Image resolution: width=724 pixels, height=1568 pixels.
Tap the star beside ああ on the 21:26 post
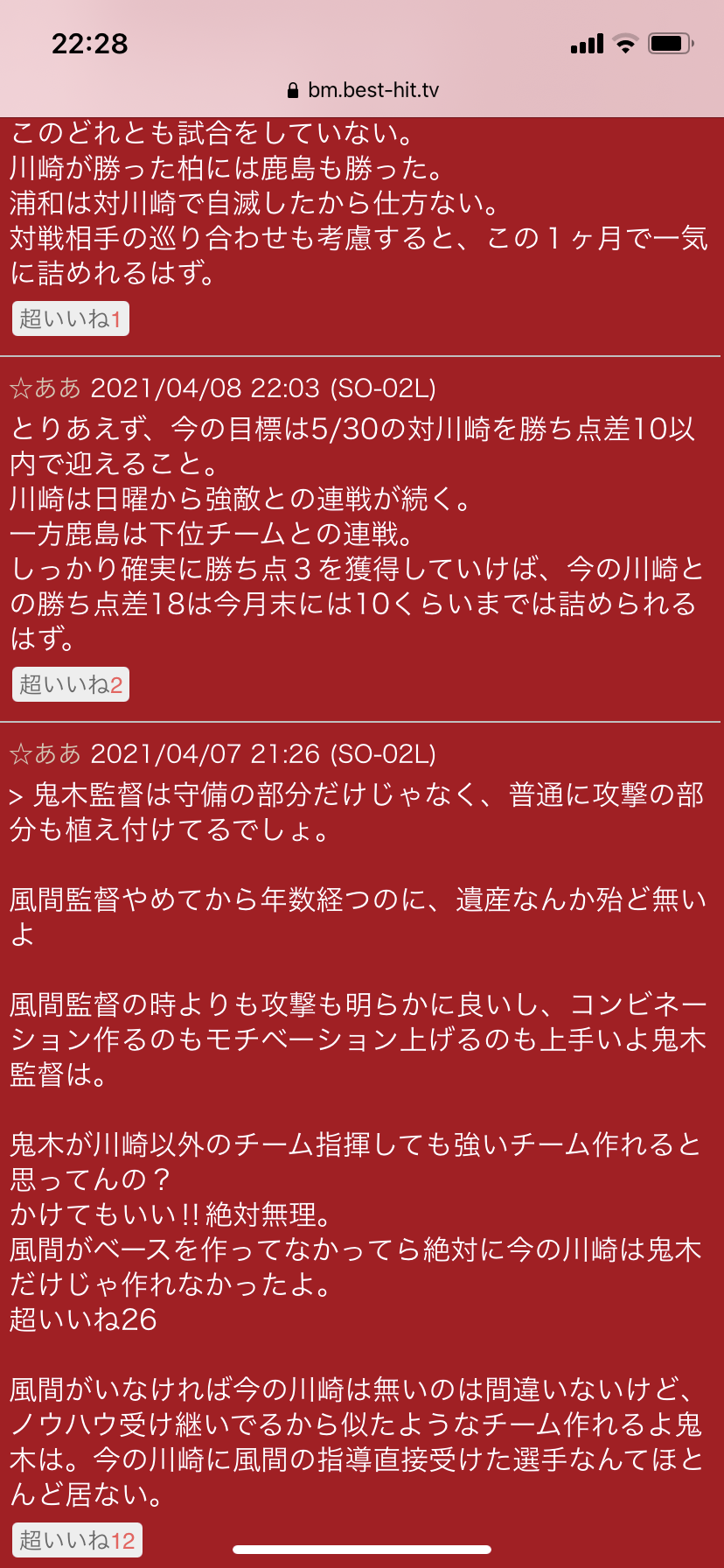point(21,753)
